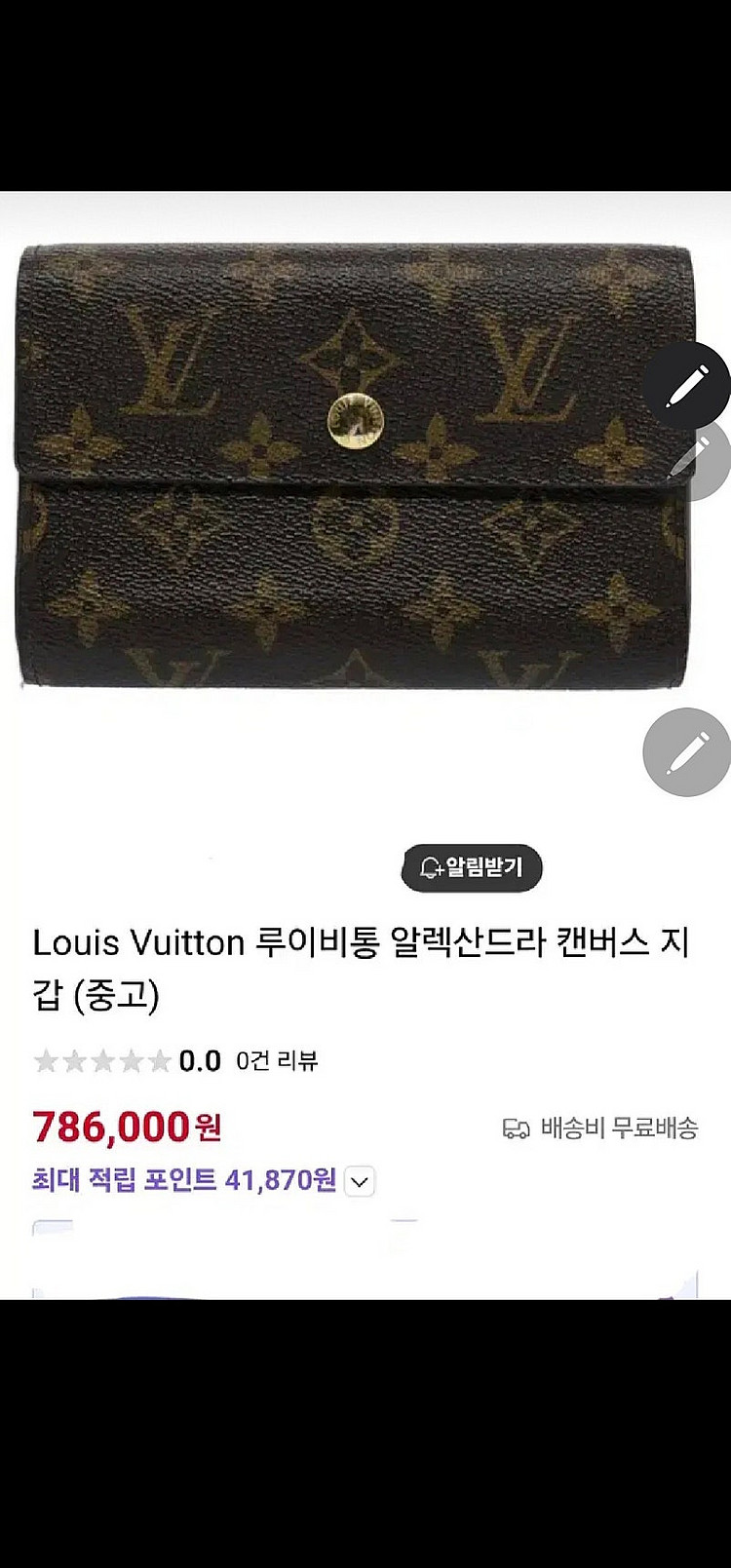Tap the black pencil edit icon
Image resolution: width=731 pixels, height=1568 pixels.
coord(686,386)
